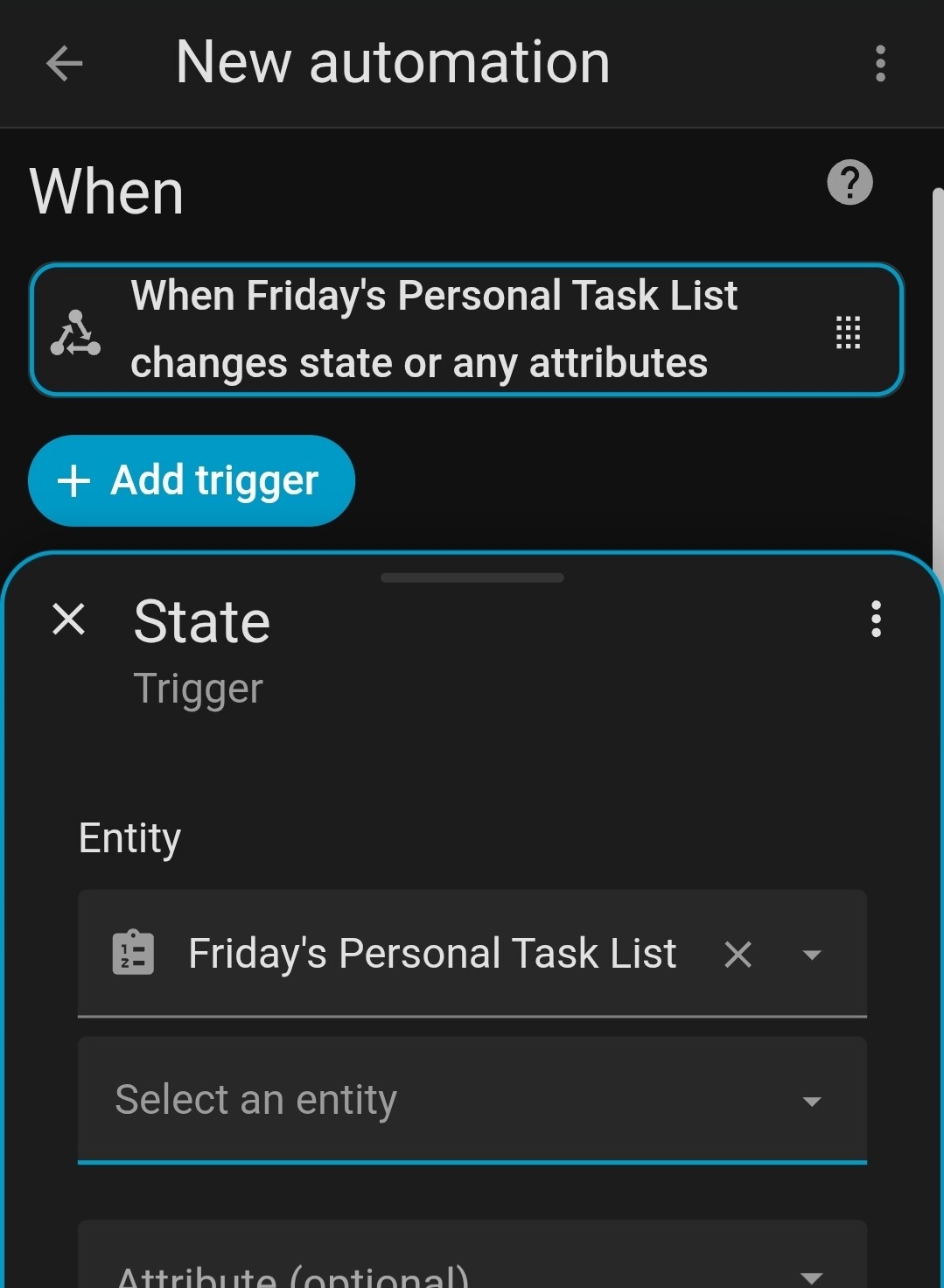The height and width of the screenshot is (1288, 944).
Task: Tap the trigger's drag handle icon
Action: click(848, 332)
